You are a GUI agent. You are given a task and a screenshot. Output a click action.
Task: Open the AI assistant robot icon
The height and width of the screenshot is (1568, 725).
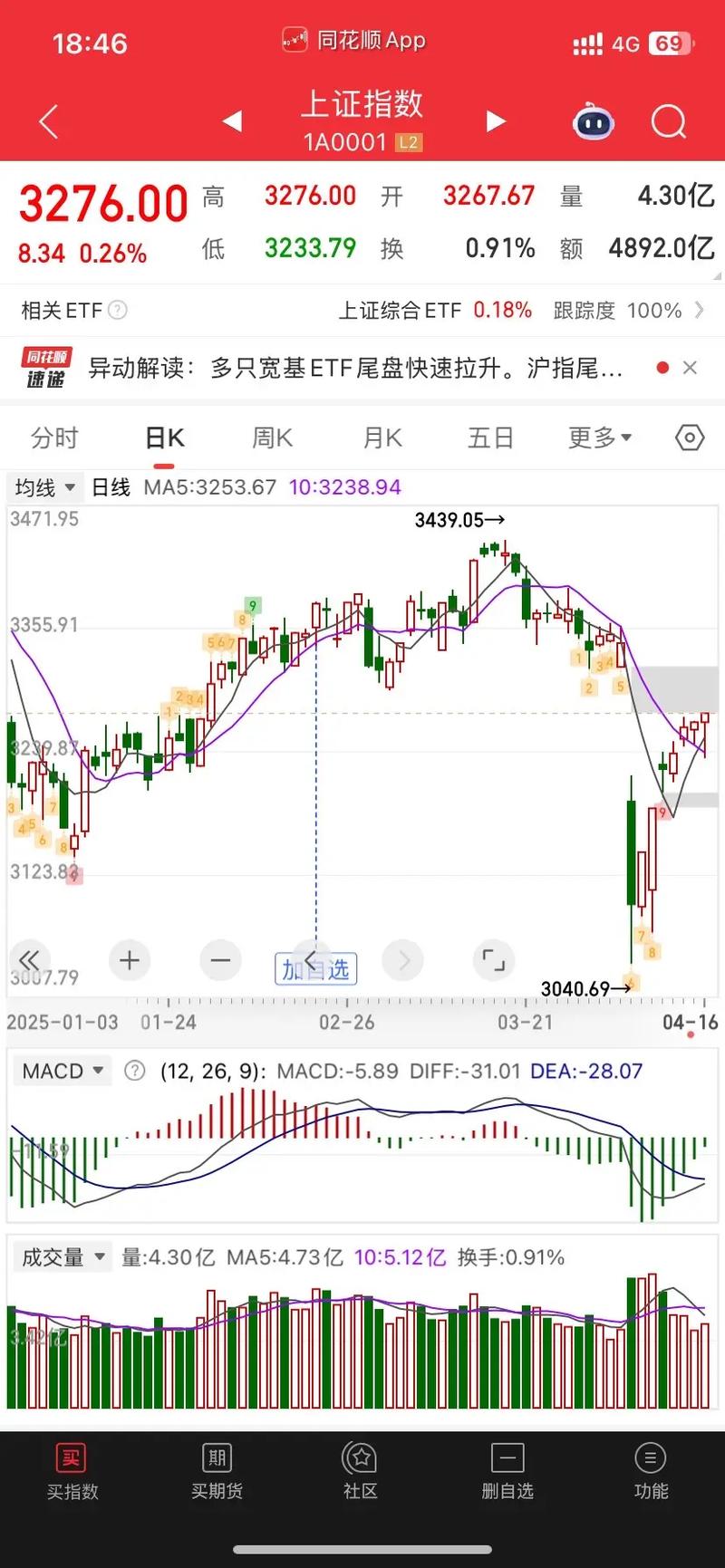pyautogui.click(x=594, y=122)
